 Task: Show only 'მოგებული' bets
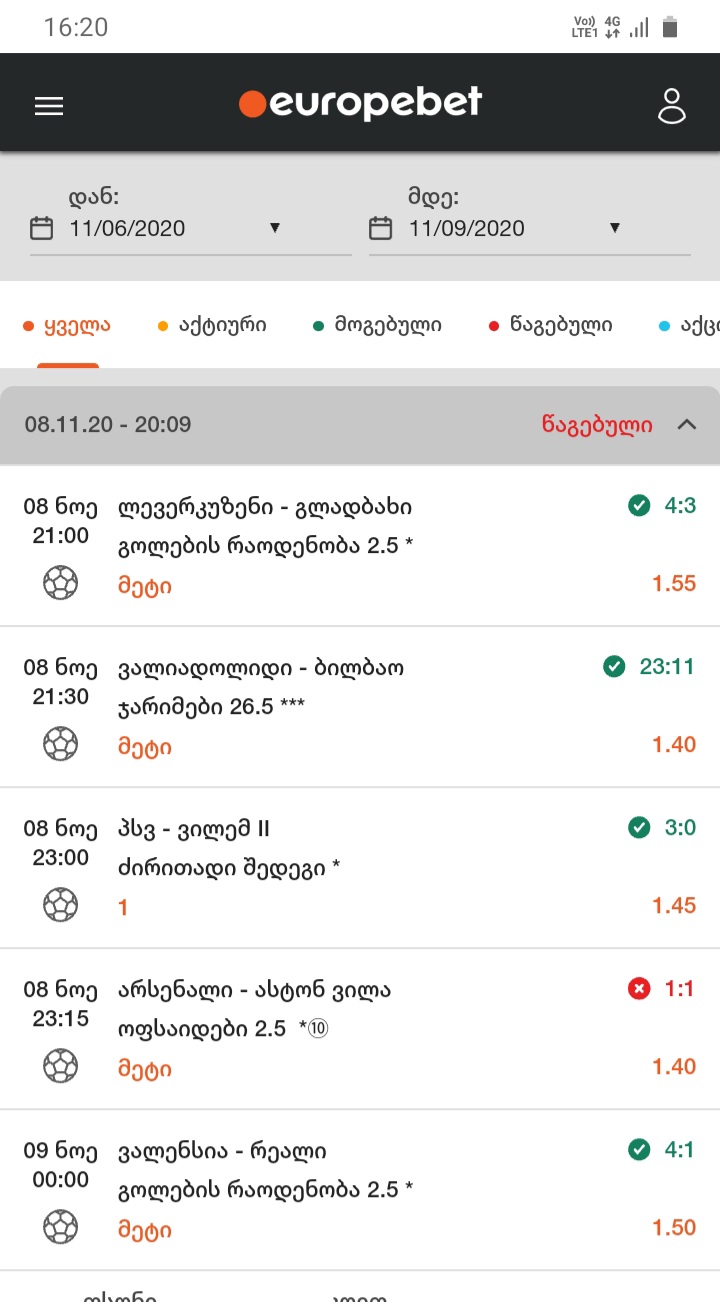point(377,325)
